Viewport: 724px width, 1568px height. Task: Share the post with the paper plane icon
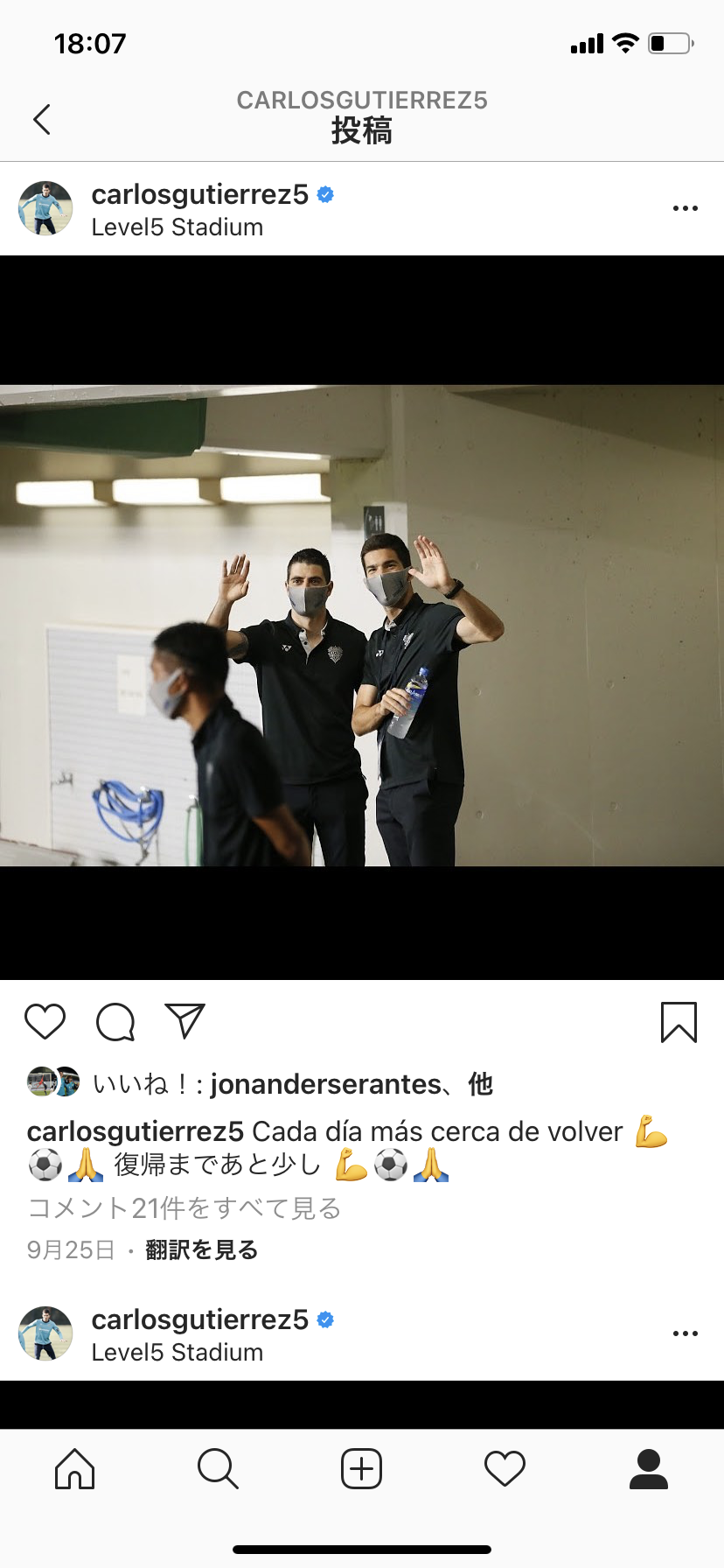click(x=184, y=1020)
